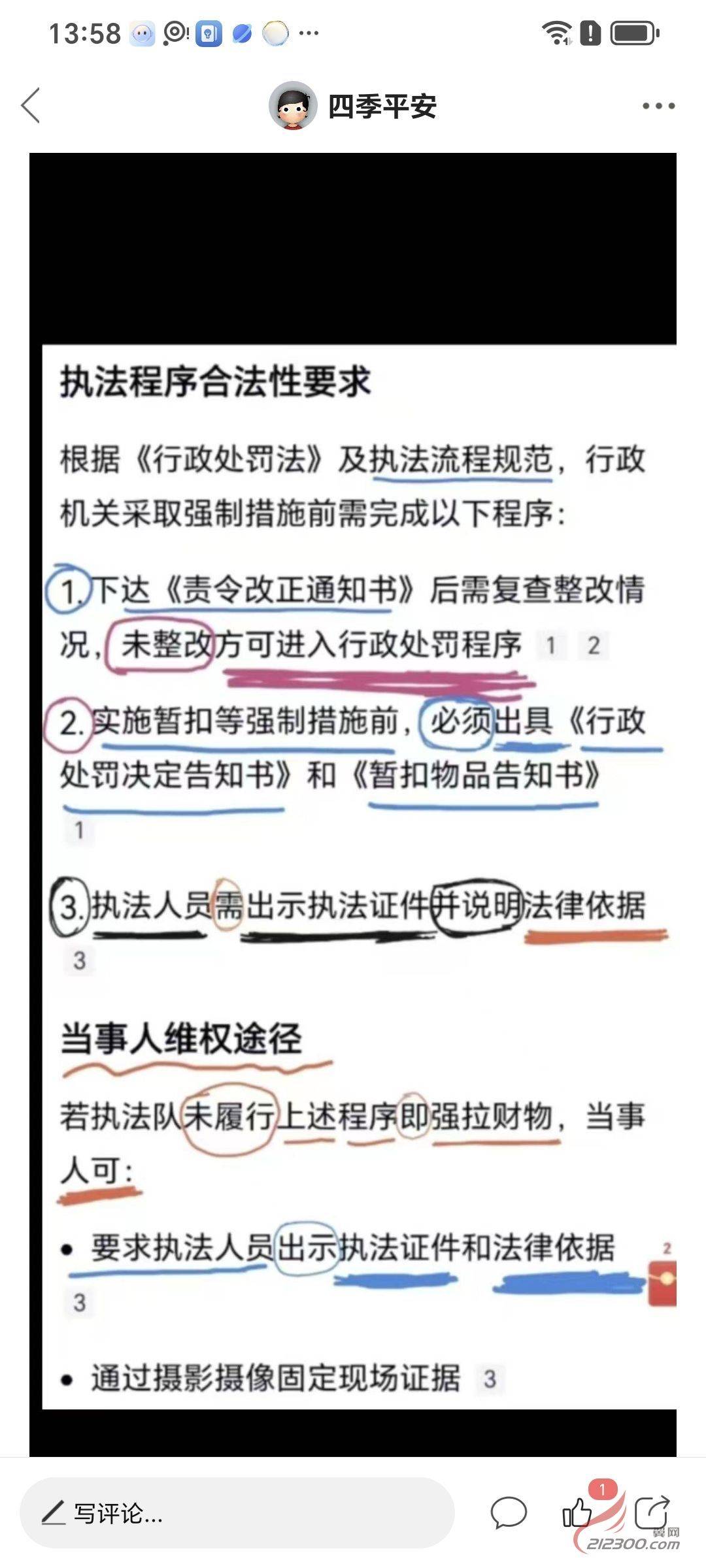Open the comments bubble icon
This screenshot has height=1568, width=706.
coord(508,1513)
